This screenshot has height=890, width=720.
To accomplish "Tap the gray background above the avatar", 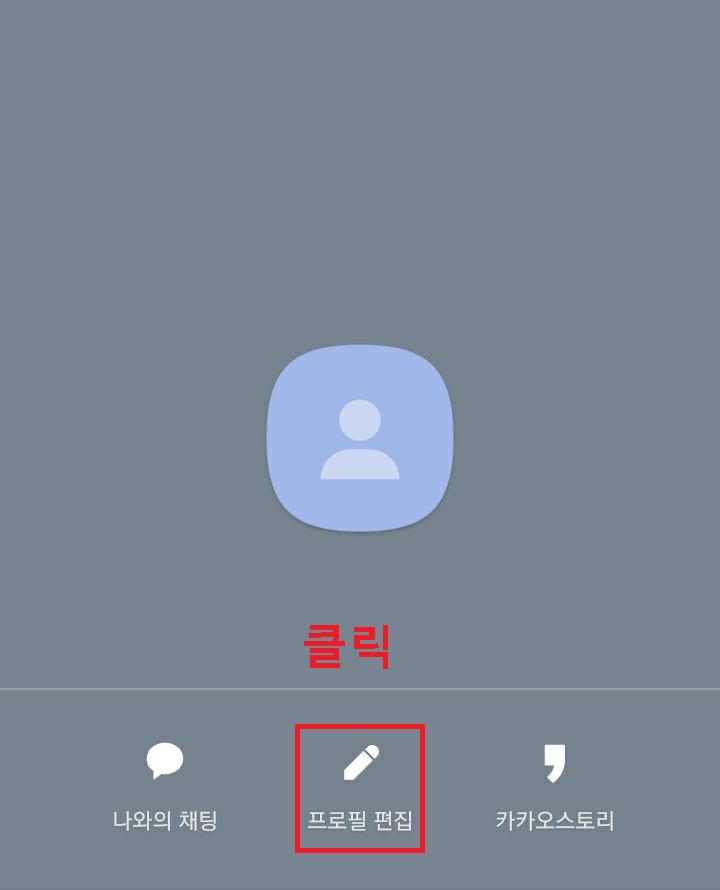I will coord(360,180).
